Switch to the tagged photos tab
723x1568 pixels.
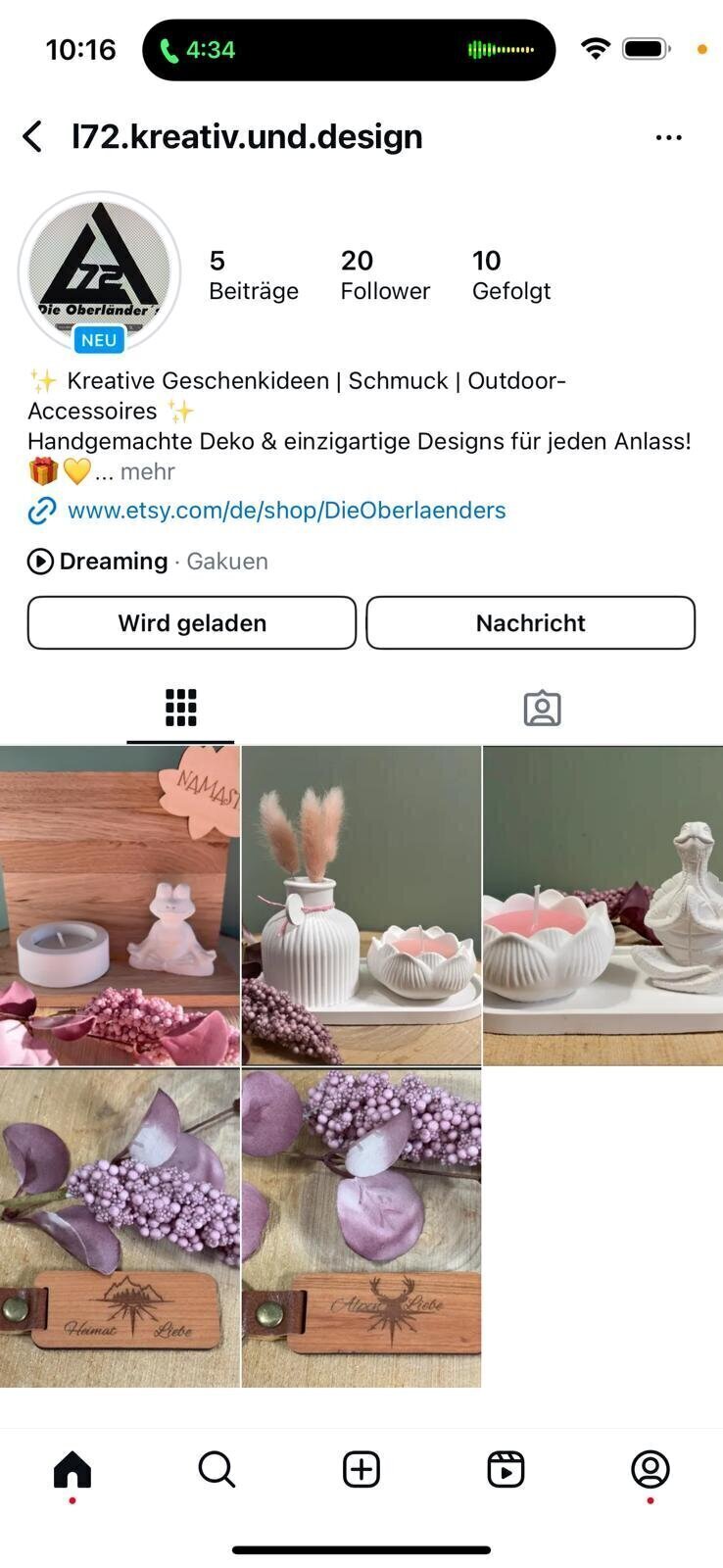pos(542,708)
